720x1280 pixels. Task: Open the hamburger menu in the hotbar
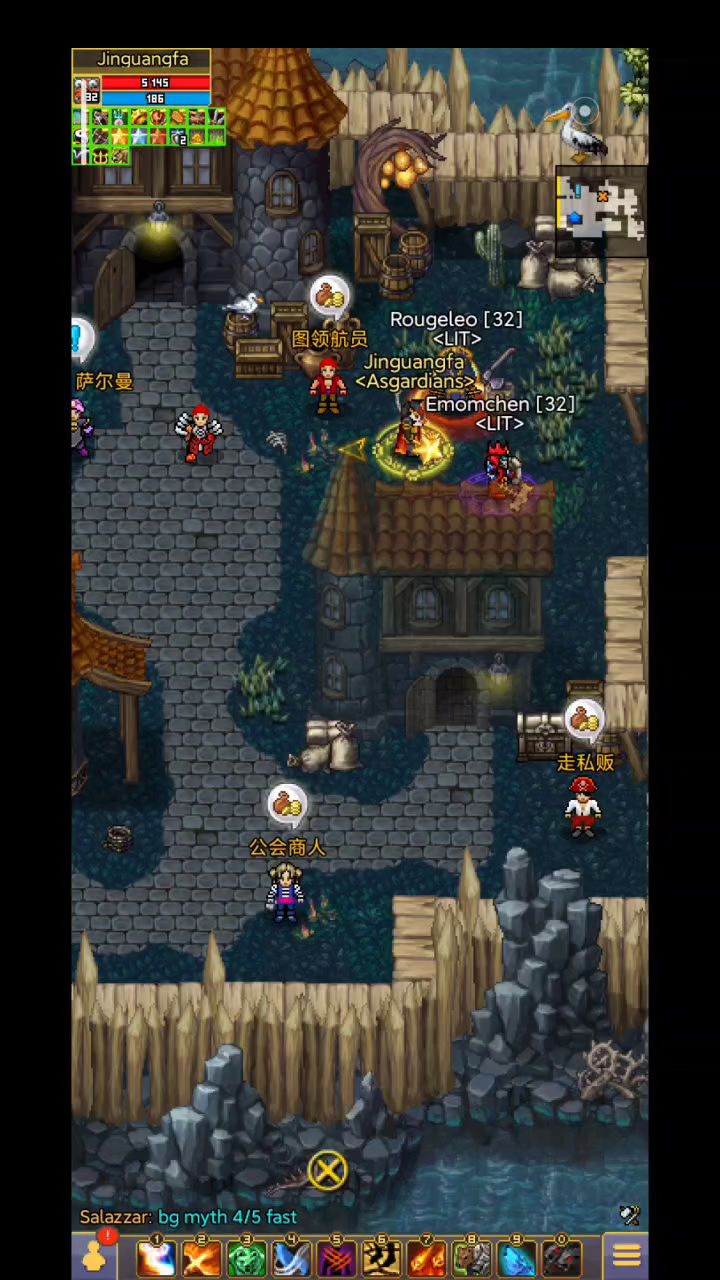[x=627, y=1256]
